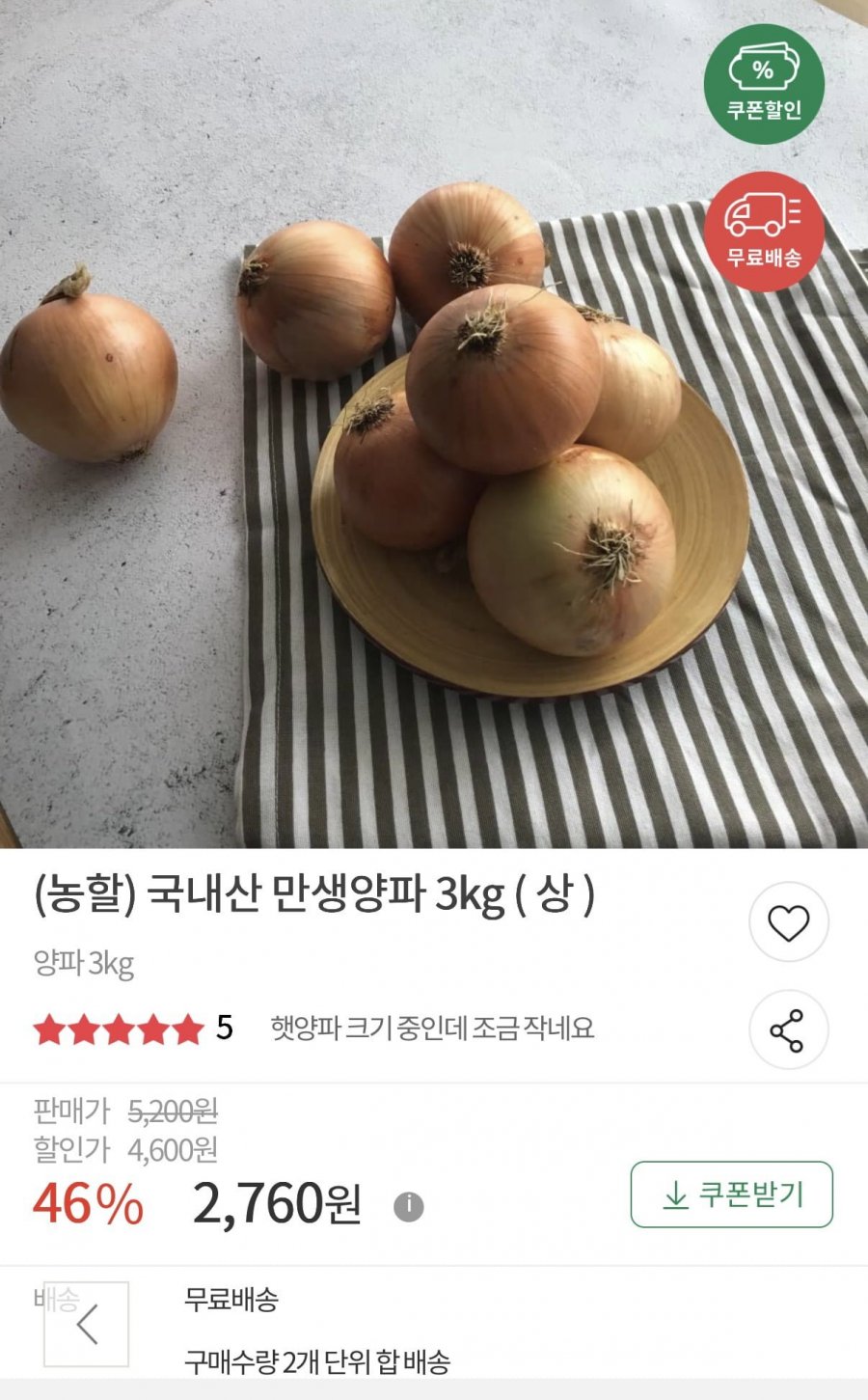
Task: Add the onion product to wishlist
Action: [x=788, y=922]
